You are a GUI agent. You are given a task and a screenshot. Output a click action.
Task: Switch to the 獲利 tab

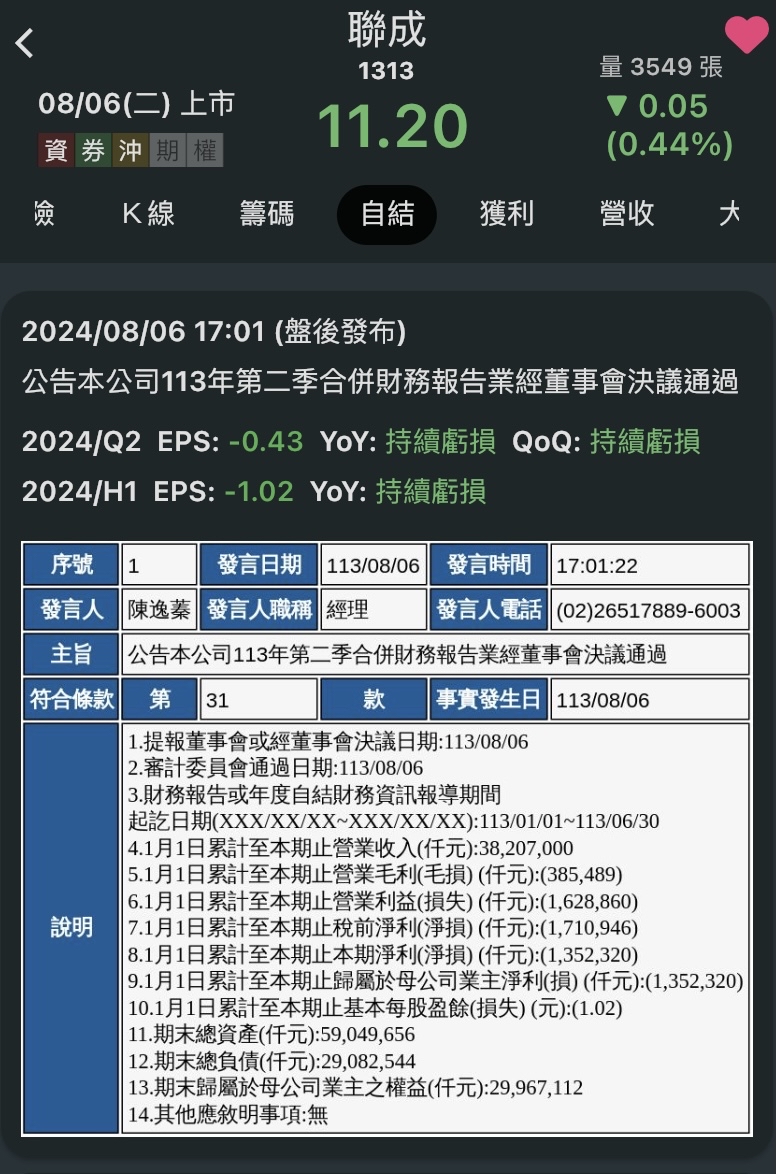click(507, 213)
